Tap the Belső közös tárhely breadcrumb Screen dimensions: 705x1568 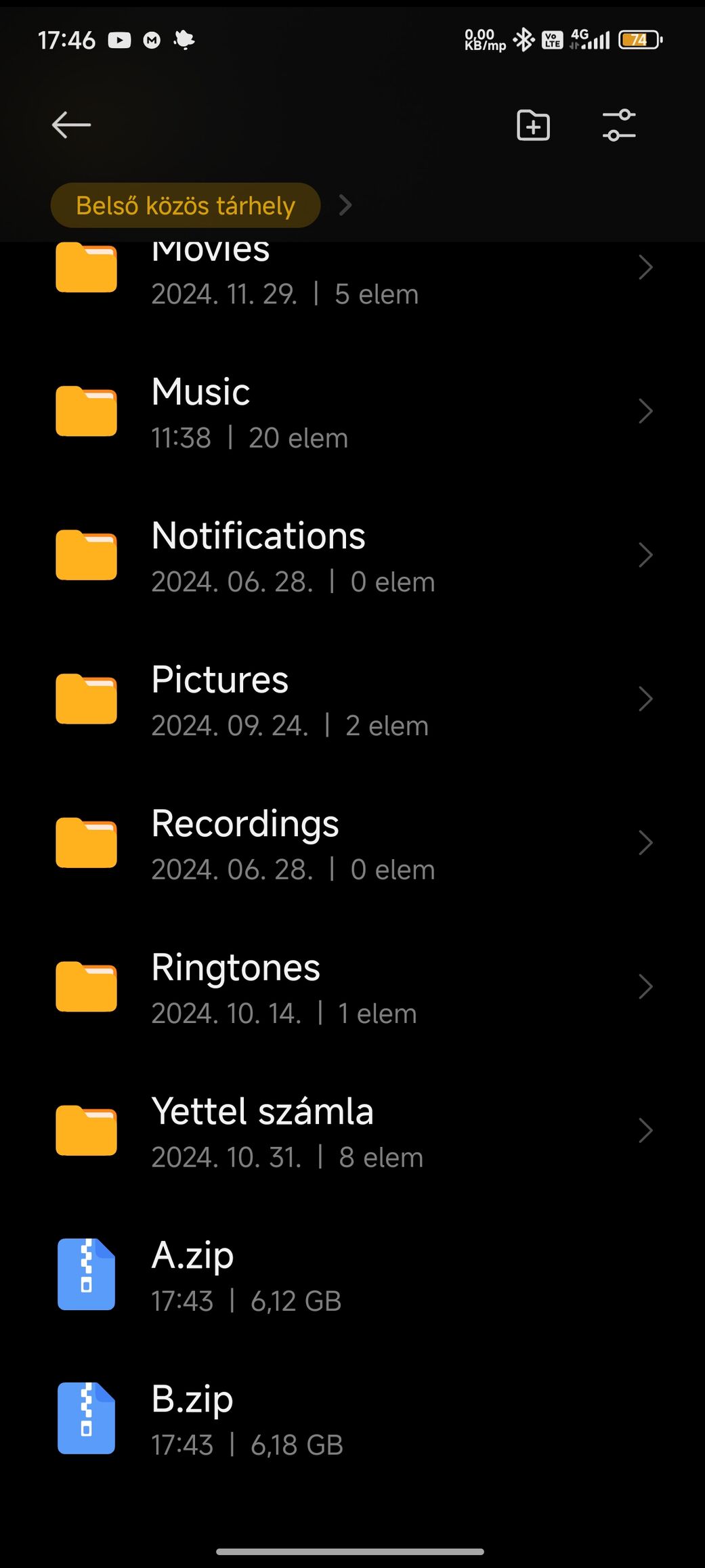click(186, 205)
